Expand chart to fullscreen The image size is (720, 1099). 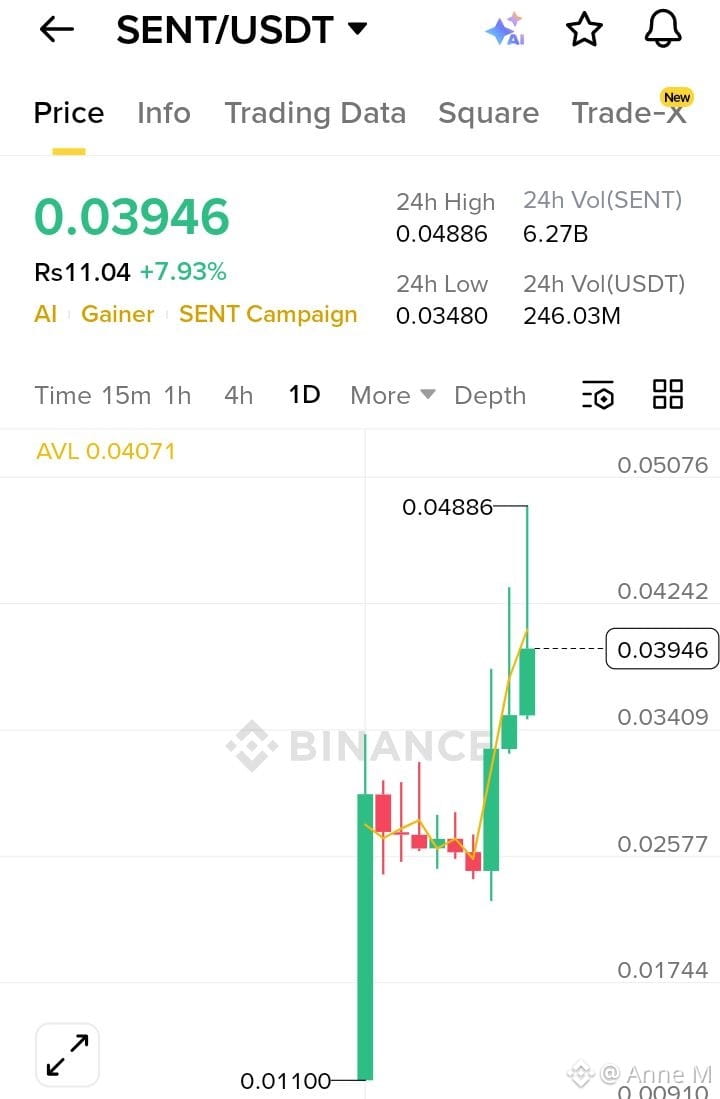click(x=67, y=1055)
